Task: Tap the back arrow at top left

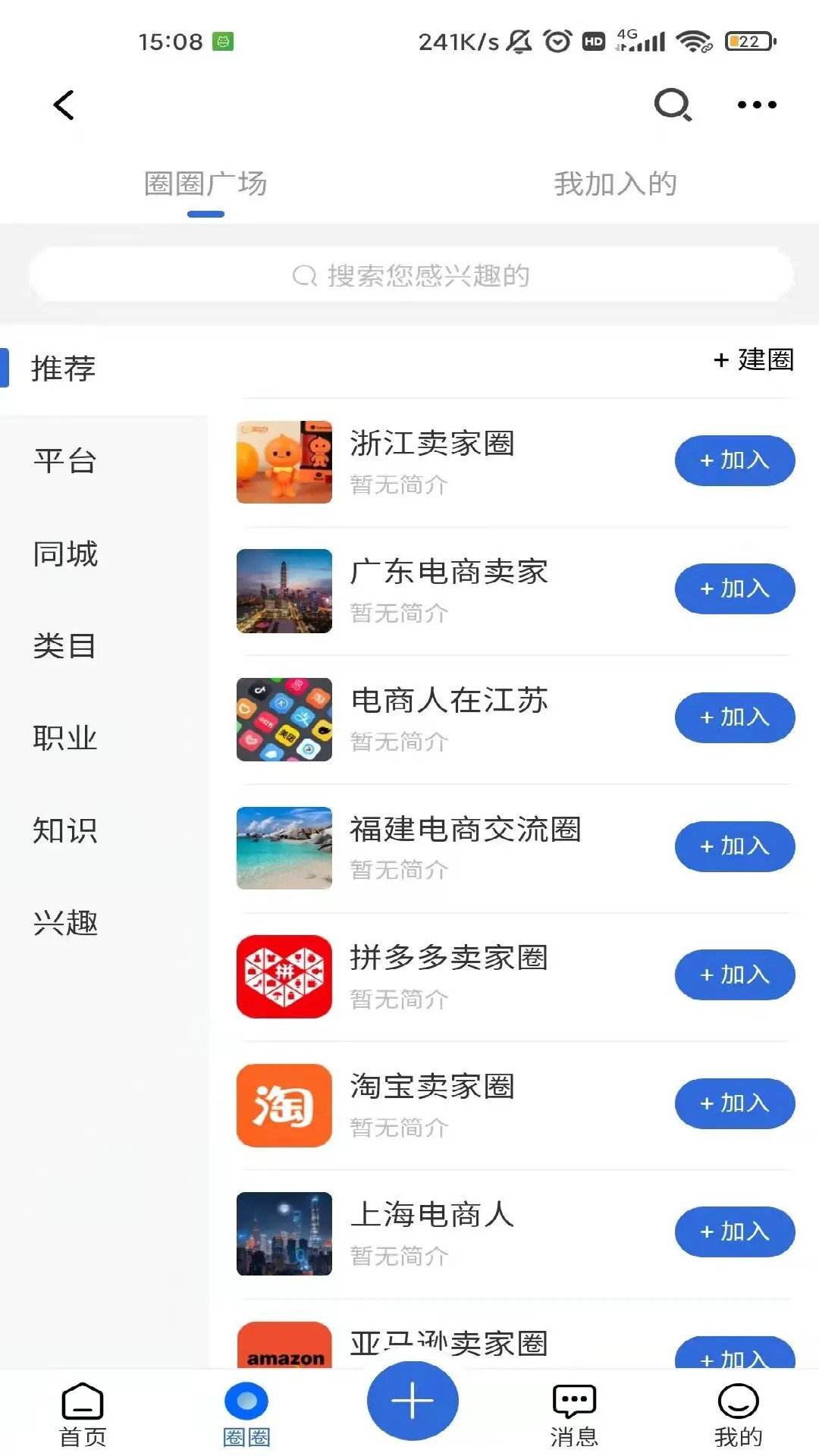Action: point(64,105)
